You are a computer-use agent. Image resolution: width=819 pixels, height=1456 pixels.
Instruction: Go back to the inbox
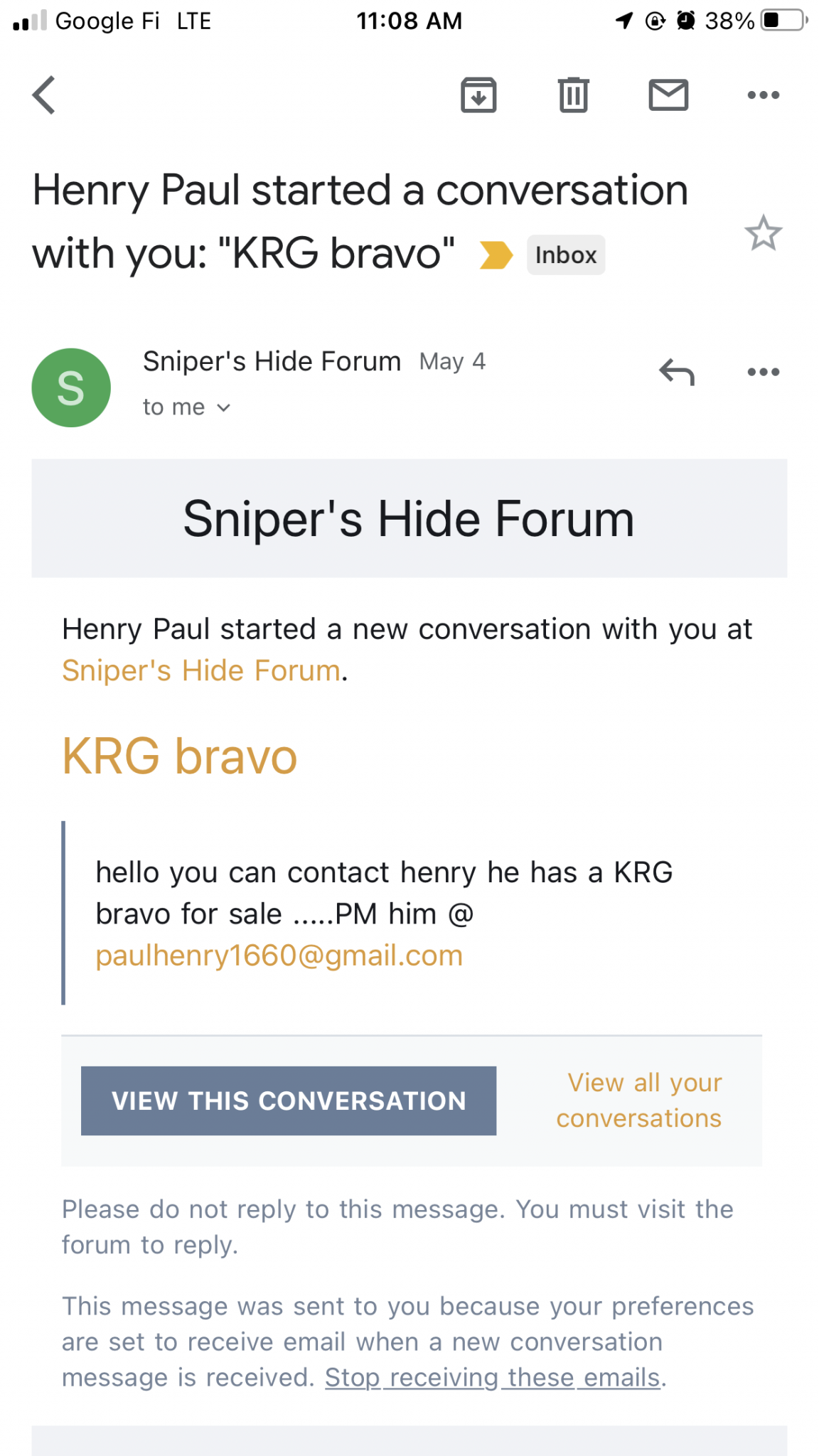coord(44,95)
